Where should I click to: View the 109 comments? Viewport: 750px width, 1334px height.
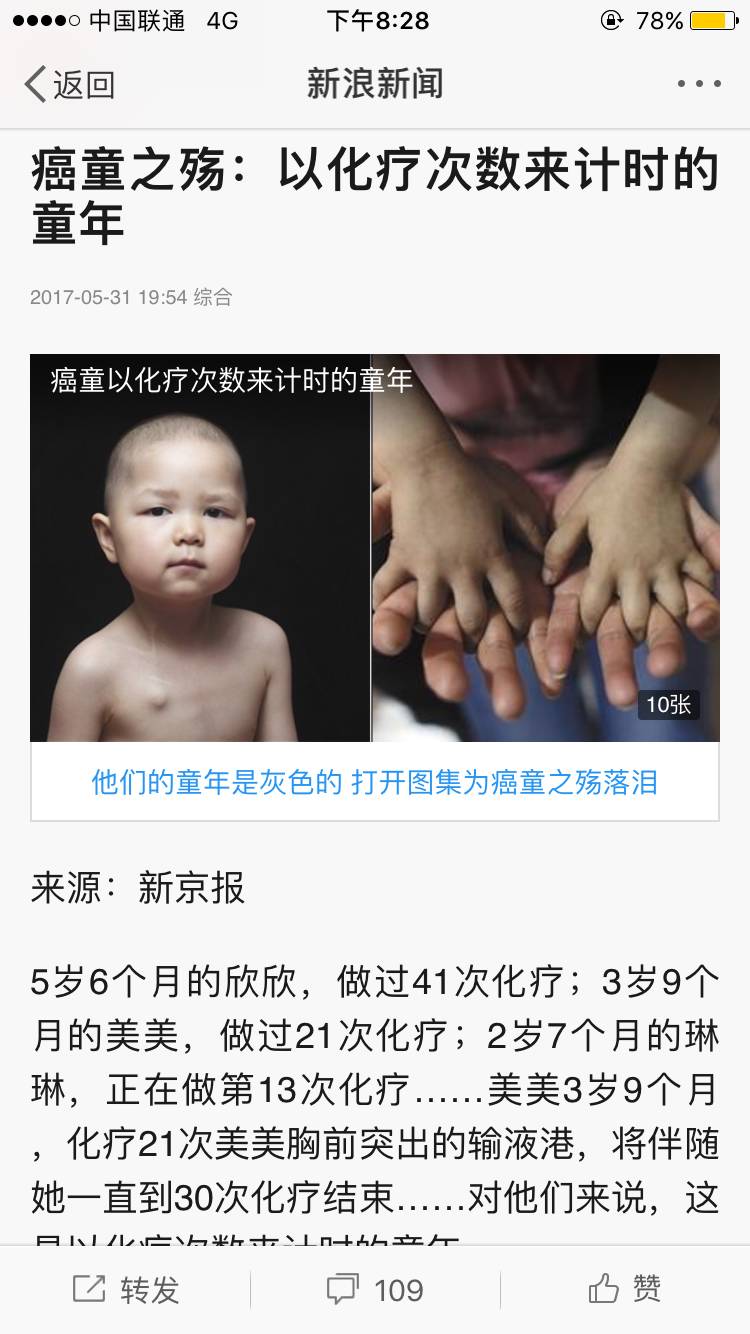click(x=375, y=1289)
